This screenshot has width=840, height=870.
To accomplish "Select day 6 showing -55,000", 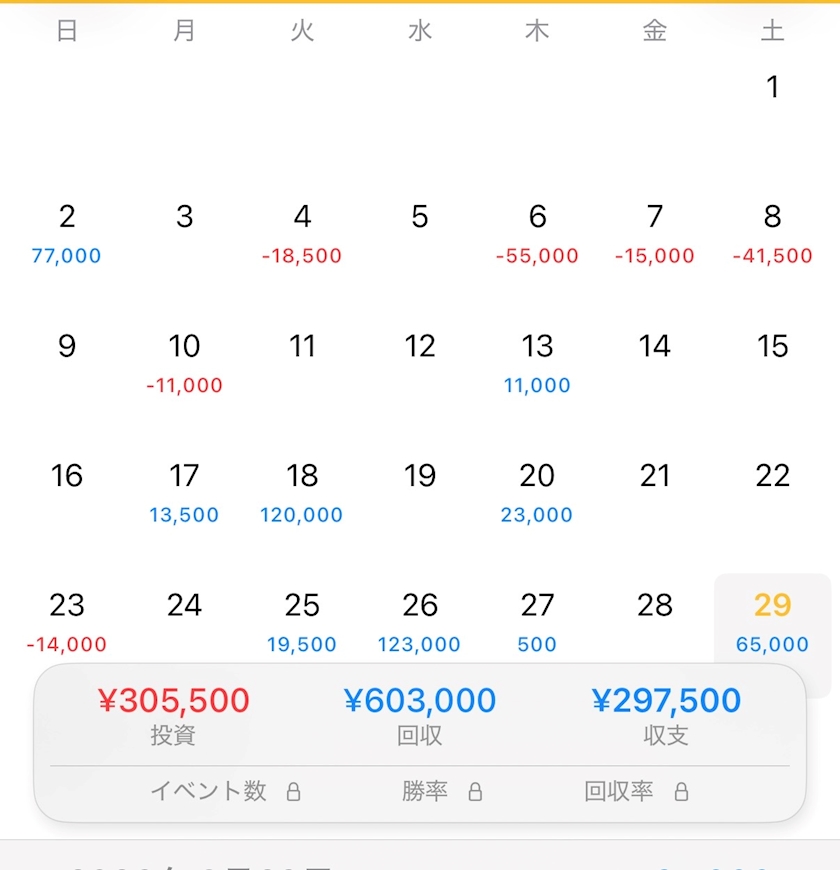I will point(537,235).
